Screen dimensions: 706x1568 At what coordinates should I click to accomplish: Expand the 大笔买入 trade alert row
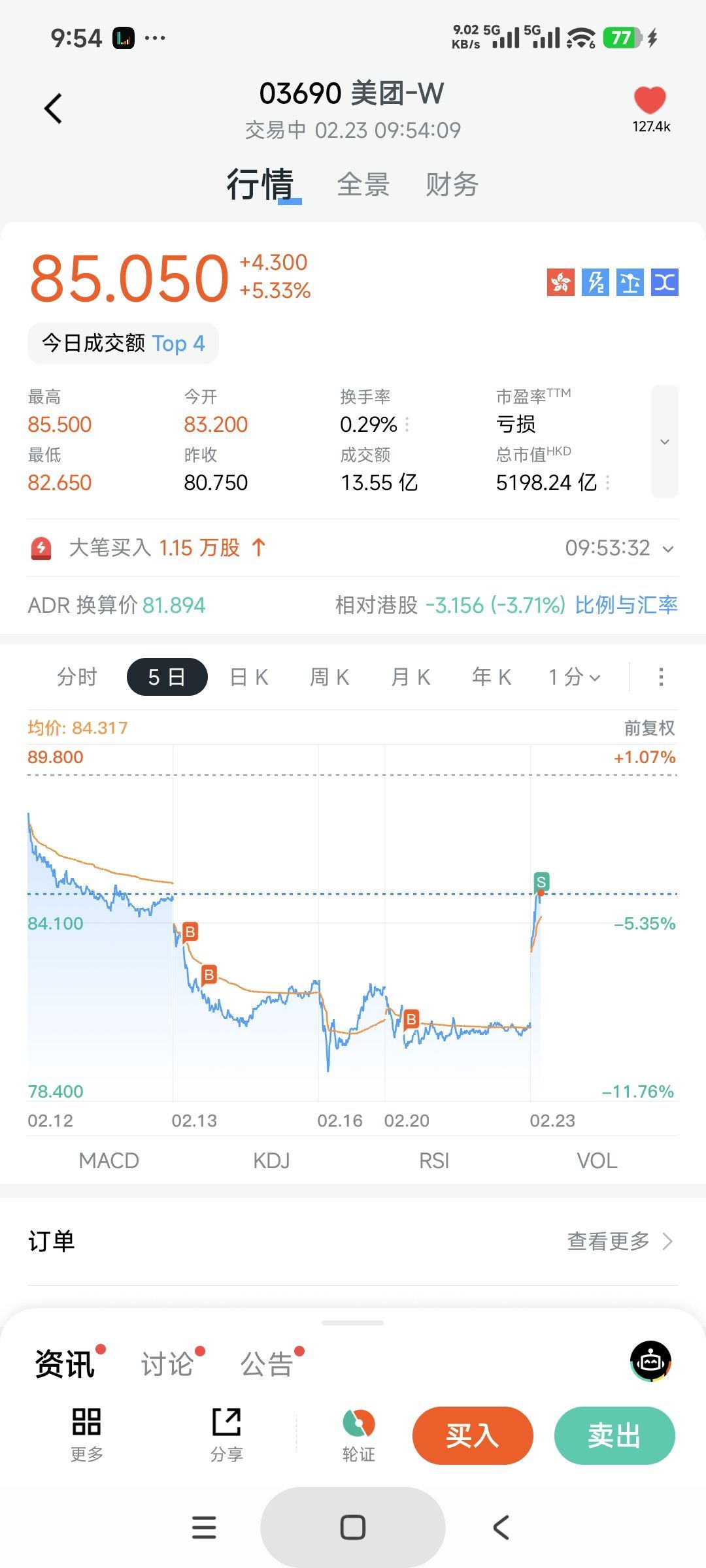pyautogui.click(x=667, y=549)
